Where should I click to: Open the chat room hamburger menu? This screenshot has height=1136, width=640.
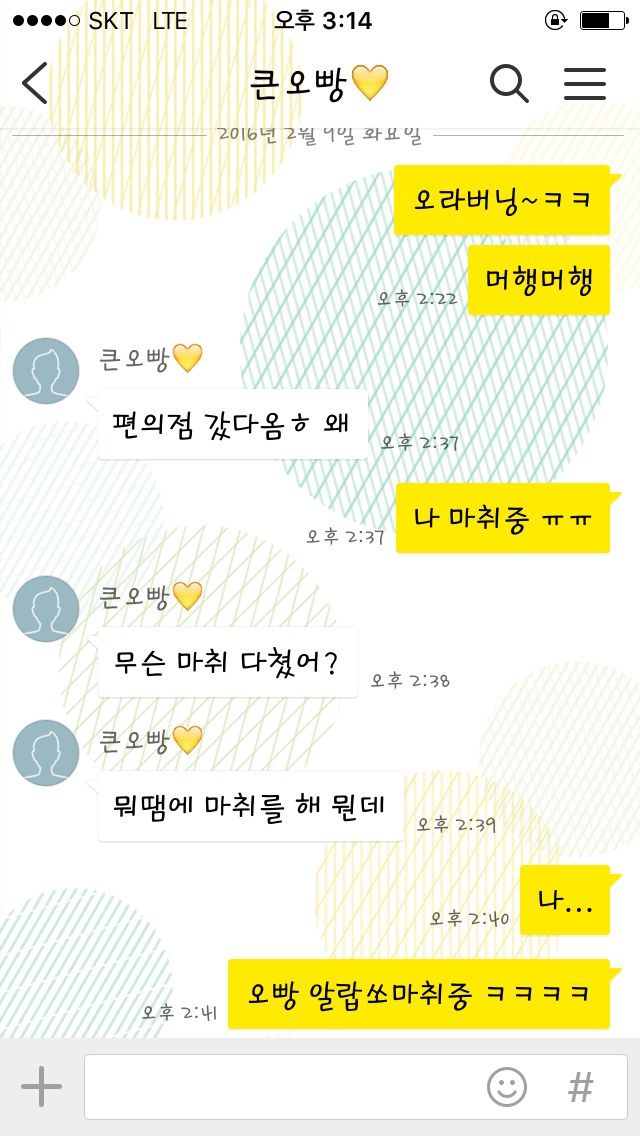(585, 84)
